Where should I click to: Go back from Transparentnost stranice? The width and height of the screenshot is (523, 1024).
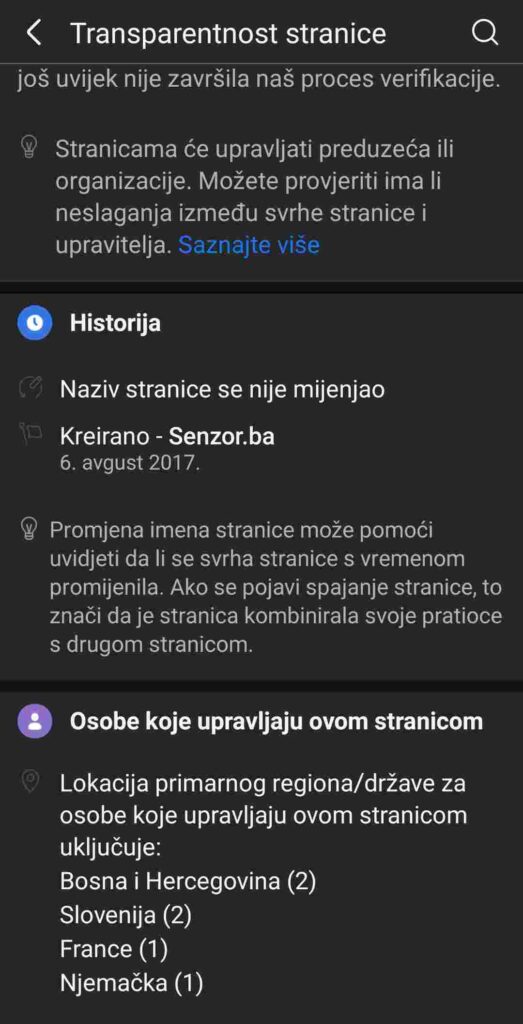tap(33, 33)
